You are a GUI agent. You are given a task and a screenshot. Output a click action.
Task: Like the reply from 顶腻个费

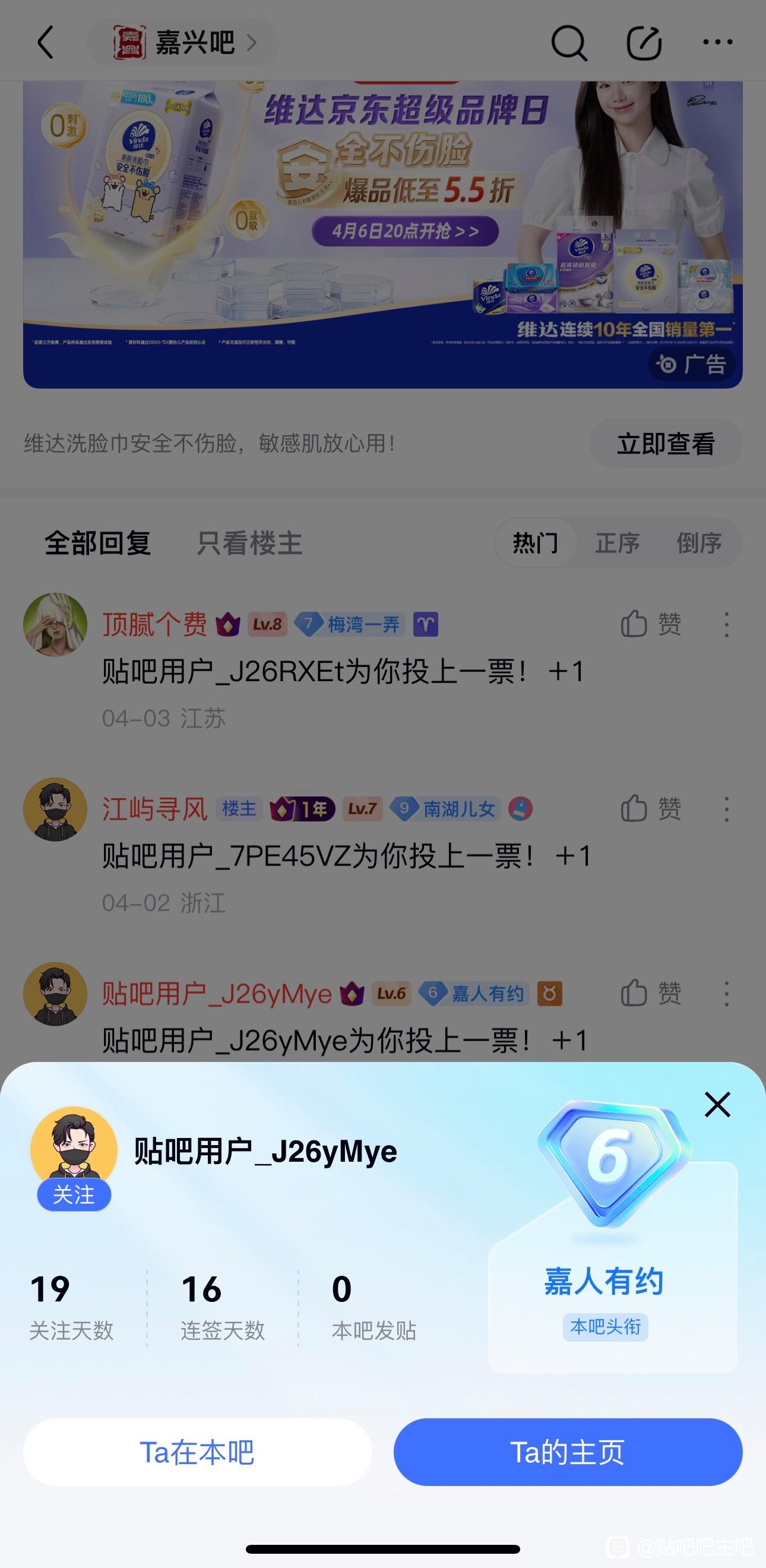point(650,624)
